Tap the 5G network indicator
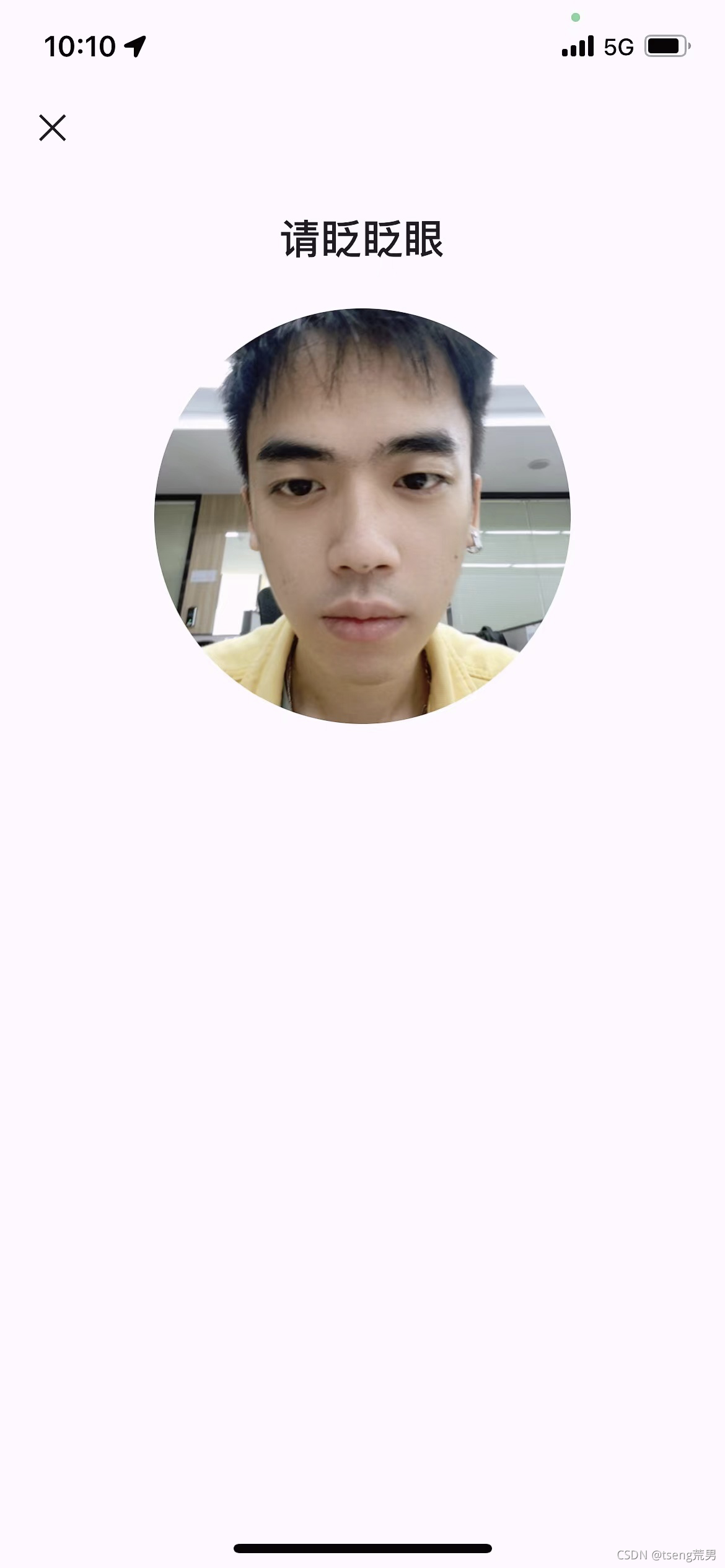This screenshot has width=725, height=1568. (x=618, y=45)
